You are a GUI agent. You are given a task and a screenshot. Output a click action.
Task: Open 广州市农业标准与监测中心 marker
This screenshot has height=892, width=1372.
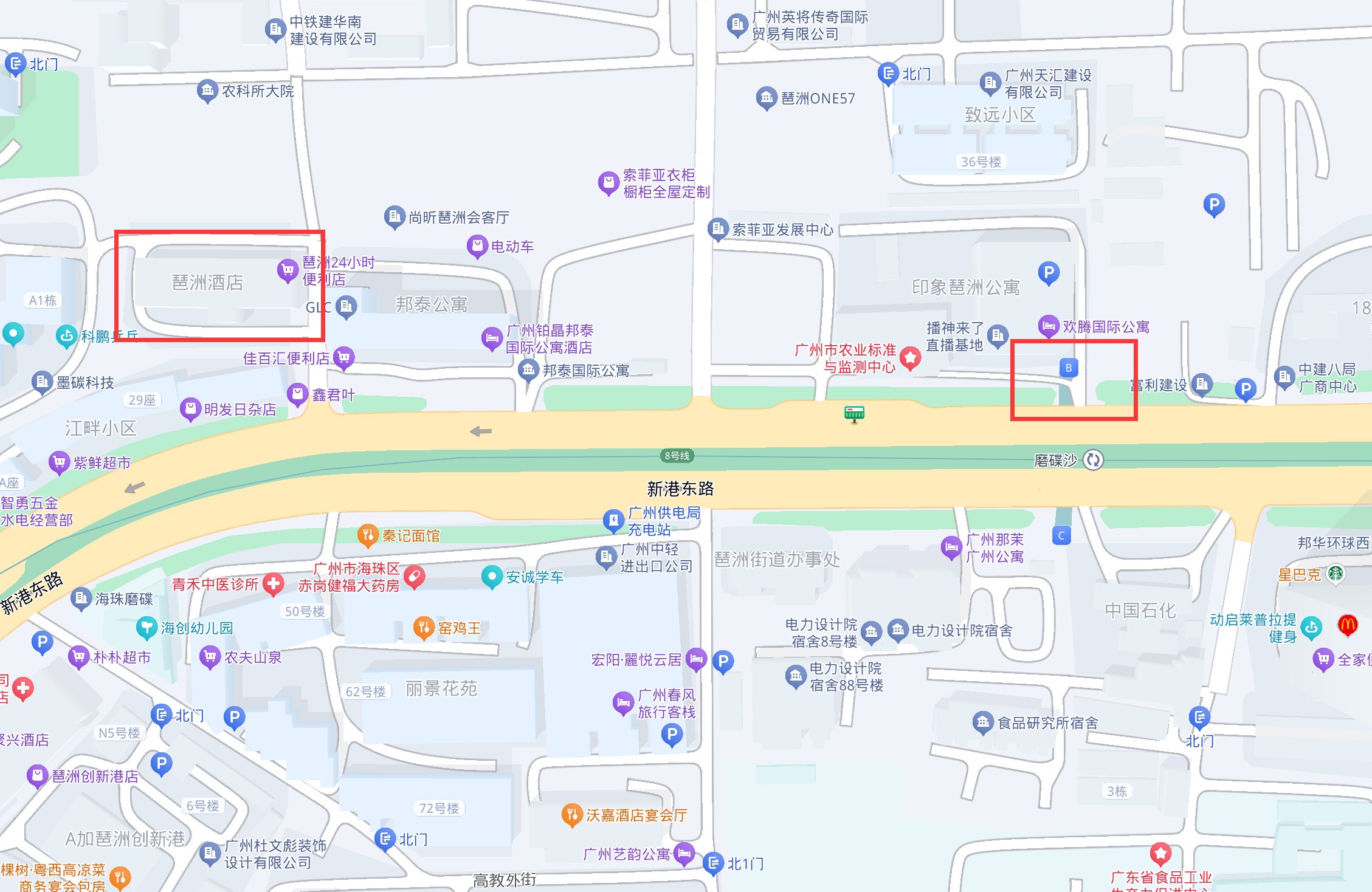(x=910, y=358)
